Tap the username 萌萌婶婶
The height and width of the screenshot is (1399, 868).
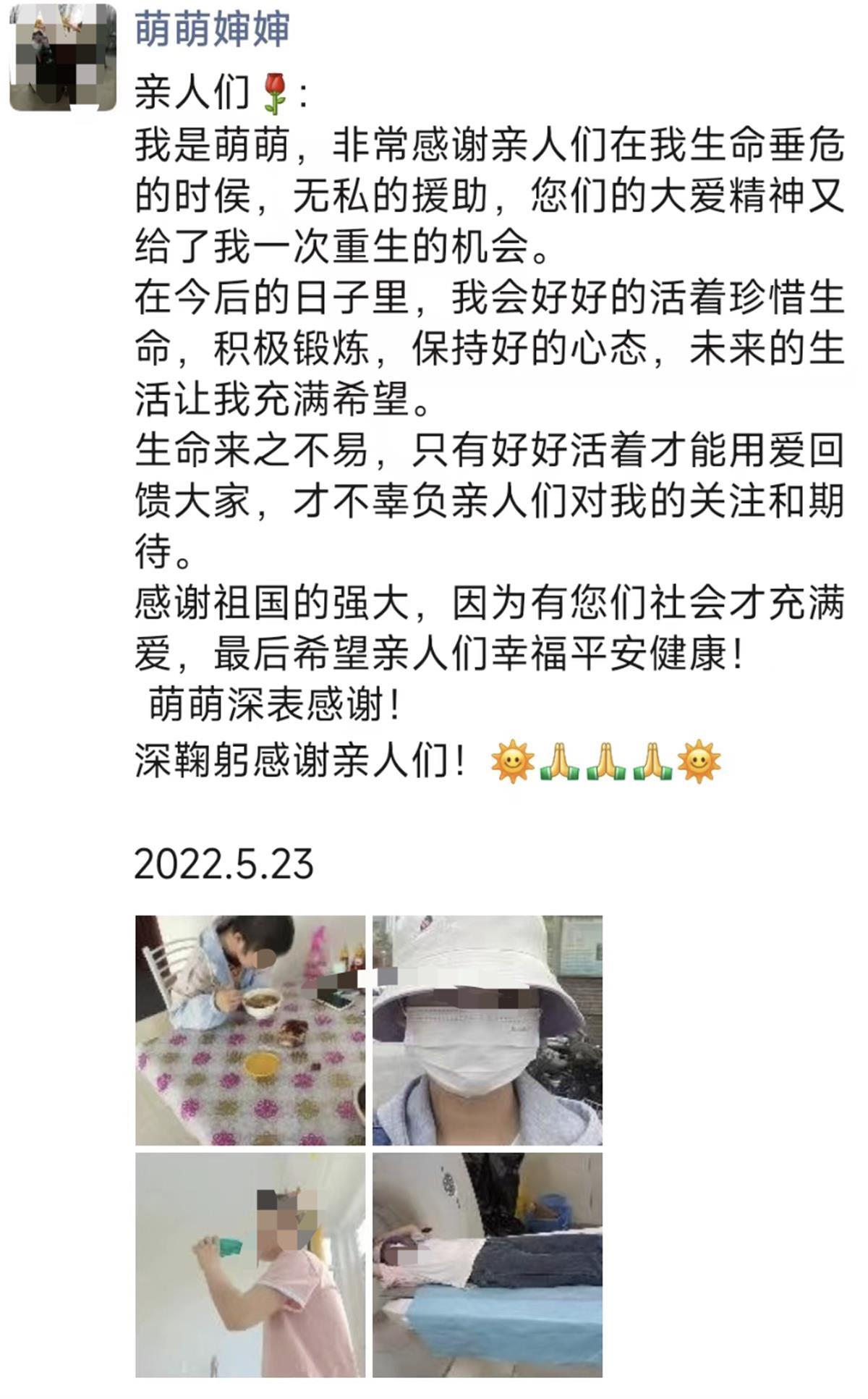tap(212, 29)
